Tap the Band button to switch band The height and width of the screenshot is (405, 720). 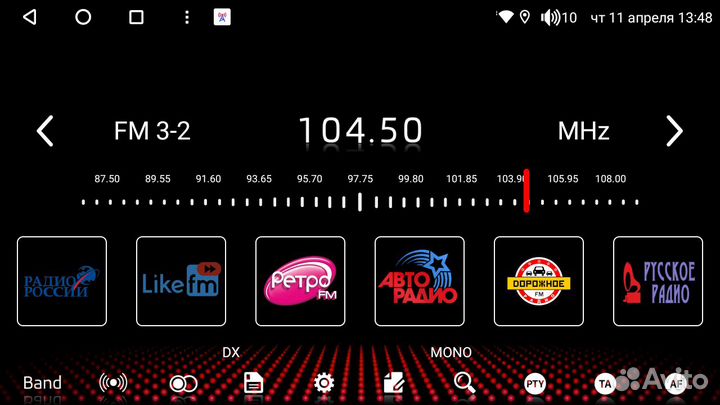click(x=42, y=383)
